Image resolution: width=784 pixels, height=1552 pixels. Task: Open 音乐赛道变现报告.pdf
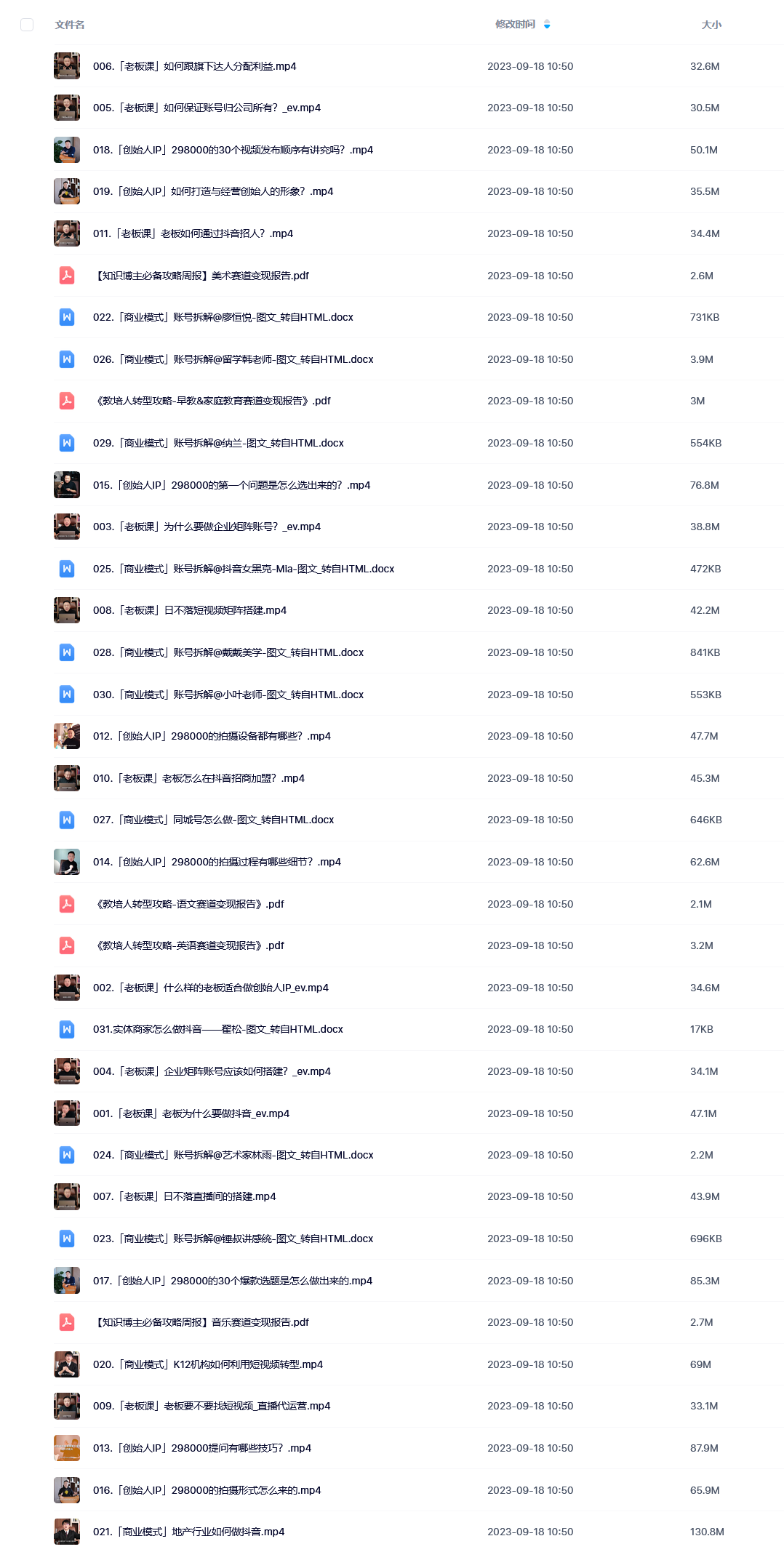[x=201, y=1322]
